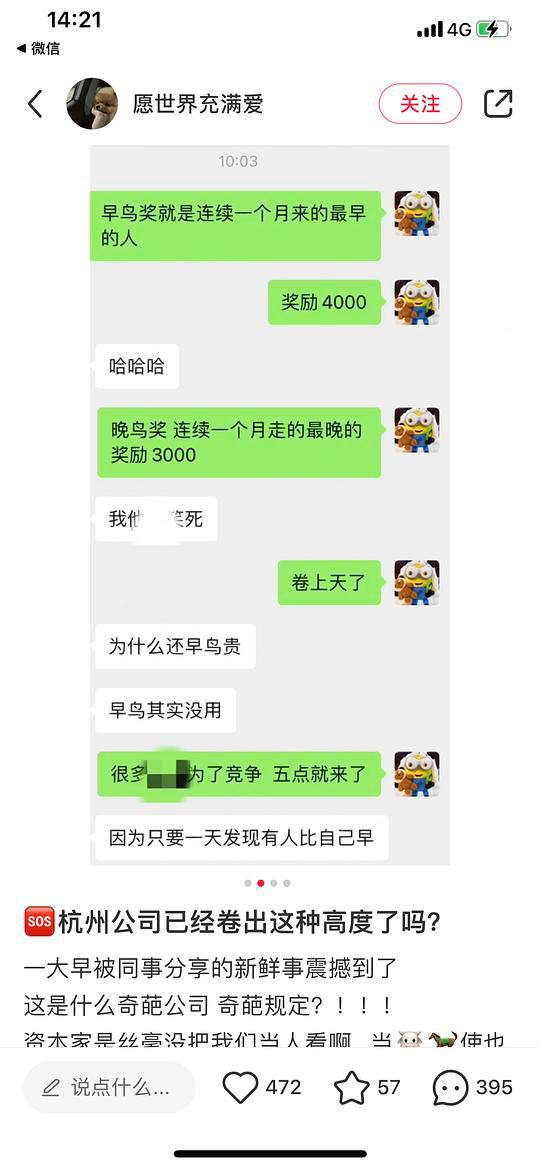Screen dimensions: 540x1169
Task: Tap the 关注 follow button
Action: (x=420, y=104)
